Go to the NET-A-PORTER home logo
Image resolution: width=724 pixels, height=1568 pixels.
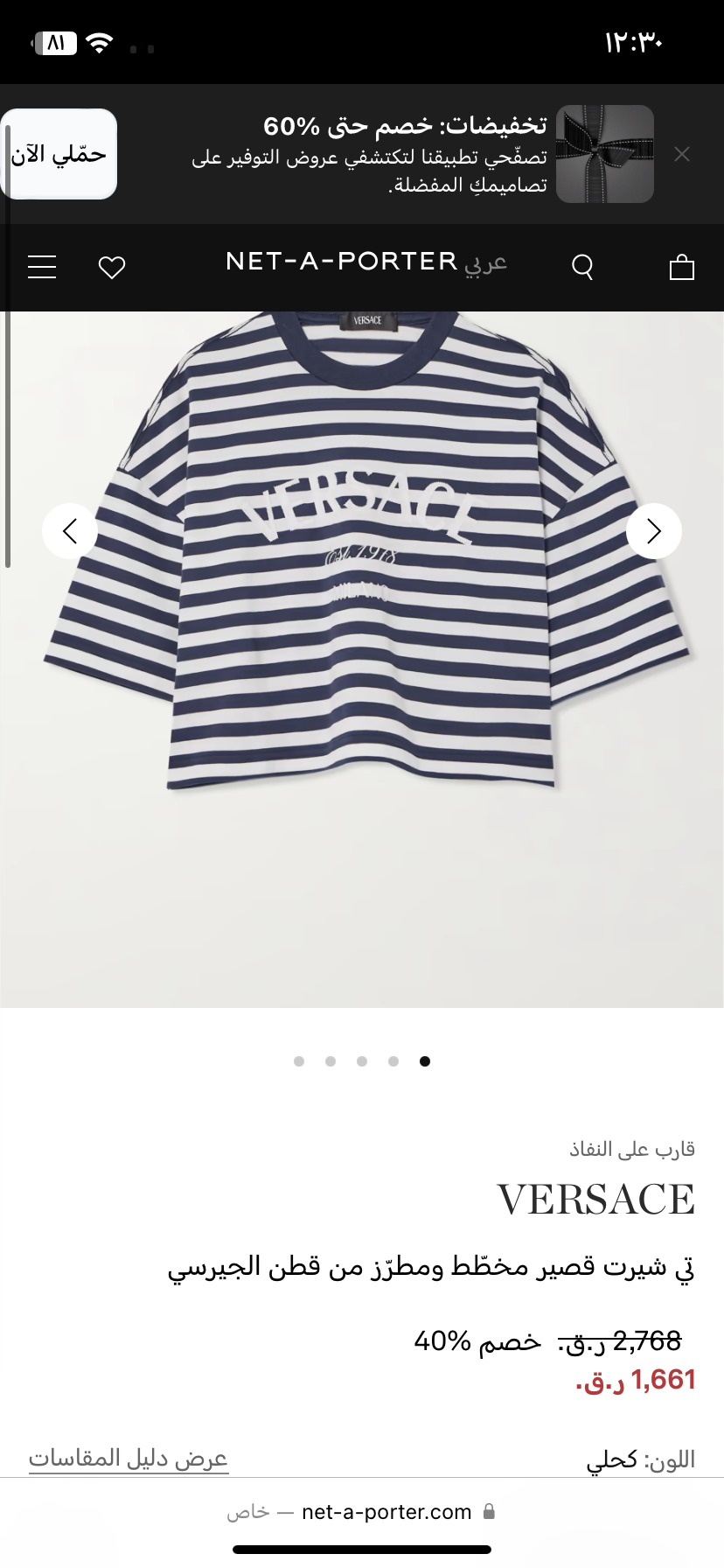coord(341,262)
